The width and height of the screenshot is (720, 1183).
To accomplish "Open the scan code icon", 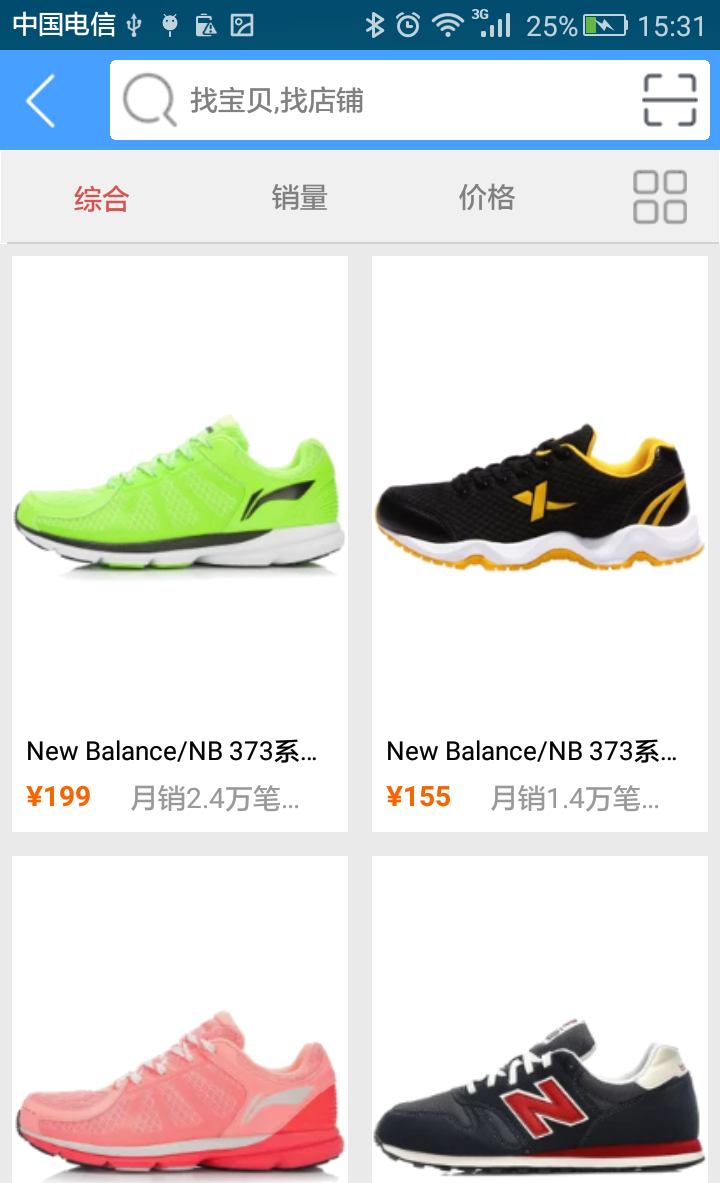I will point(669,101).
